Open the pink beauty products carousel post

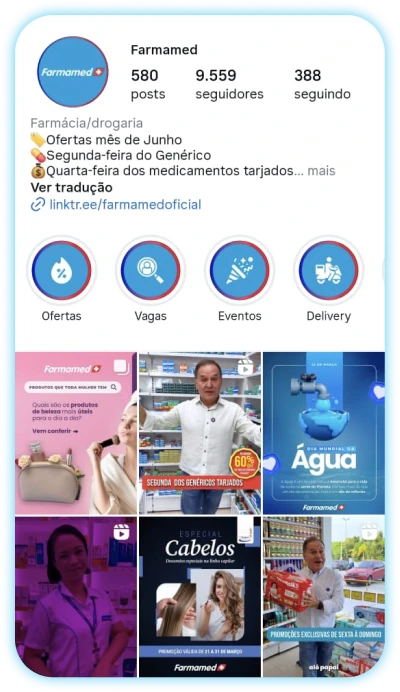[x=76, y=433]
